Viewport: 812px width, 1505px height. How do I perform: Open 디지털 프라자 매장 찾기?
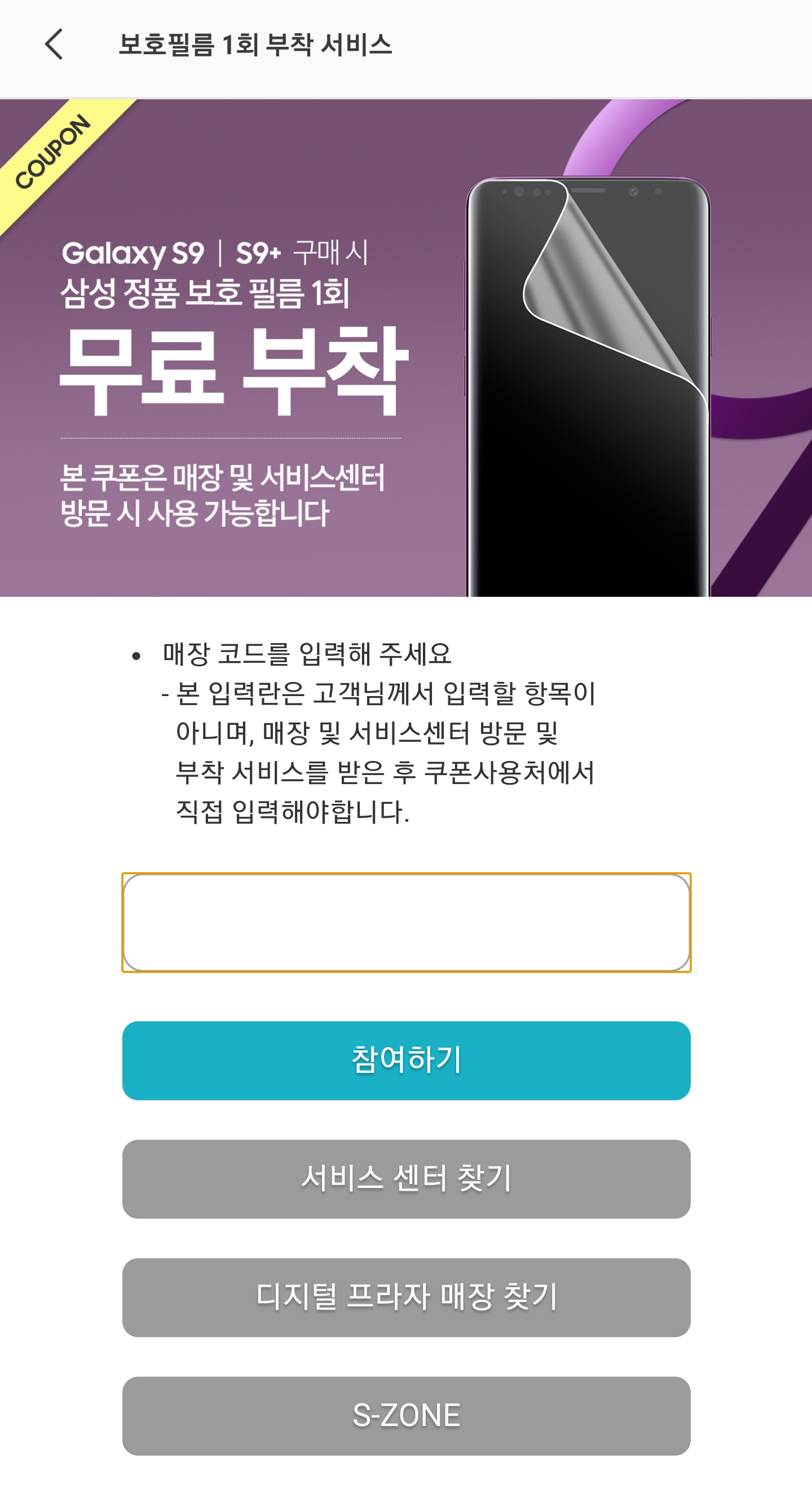[x=407, y=1297]
